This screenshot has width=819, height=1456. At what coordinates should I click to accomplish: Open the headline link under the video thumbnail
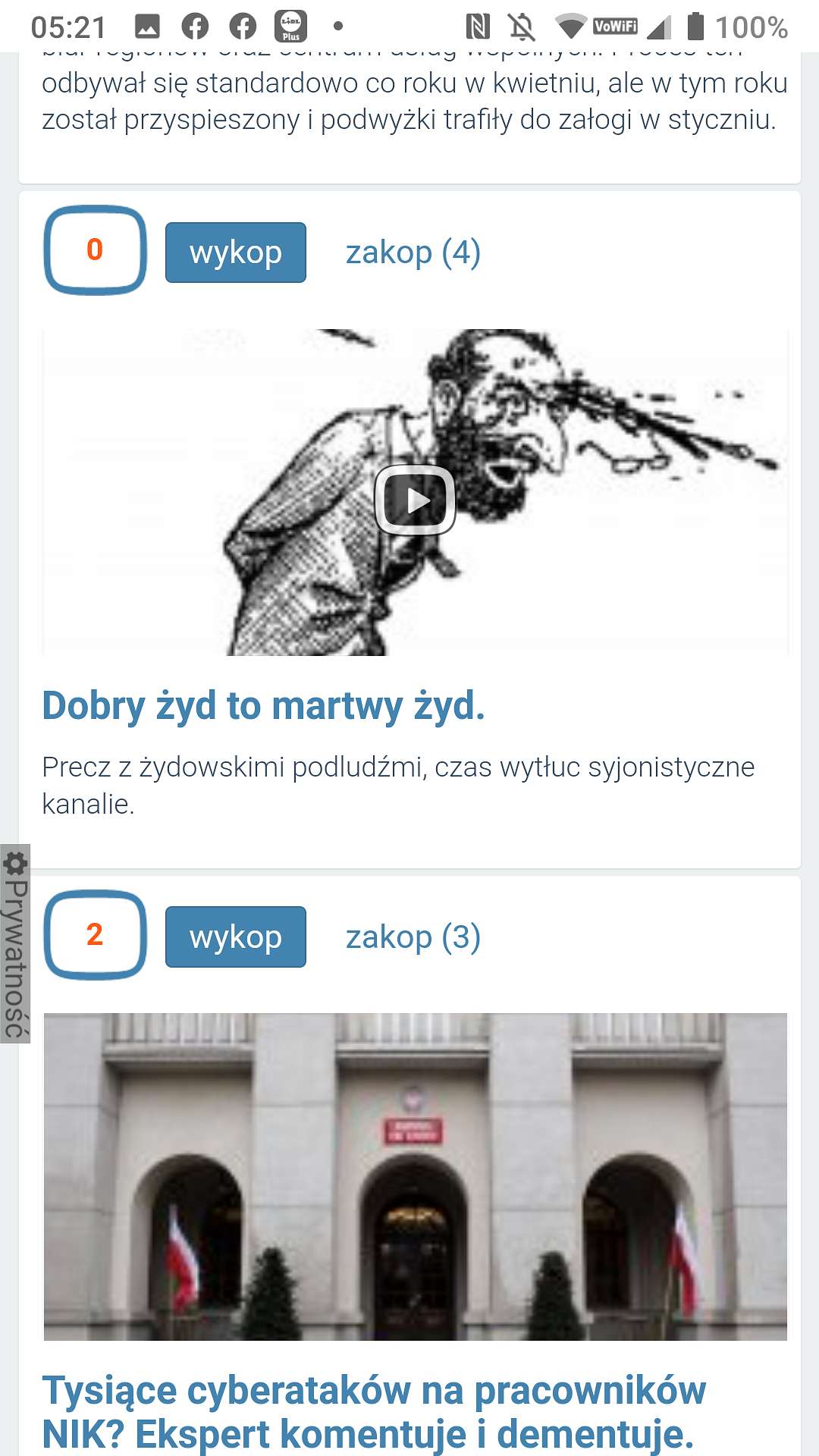[263, 706]
